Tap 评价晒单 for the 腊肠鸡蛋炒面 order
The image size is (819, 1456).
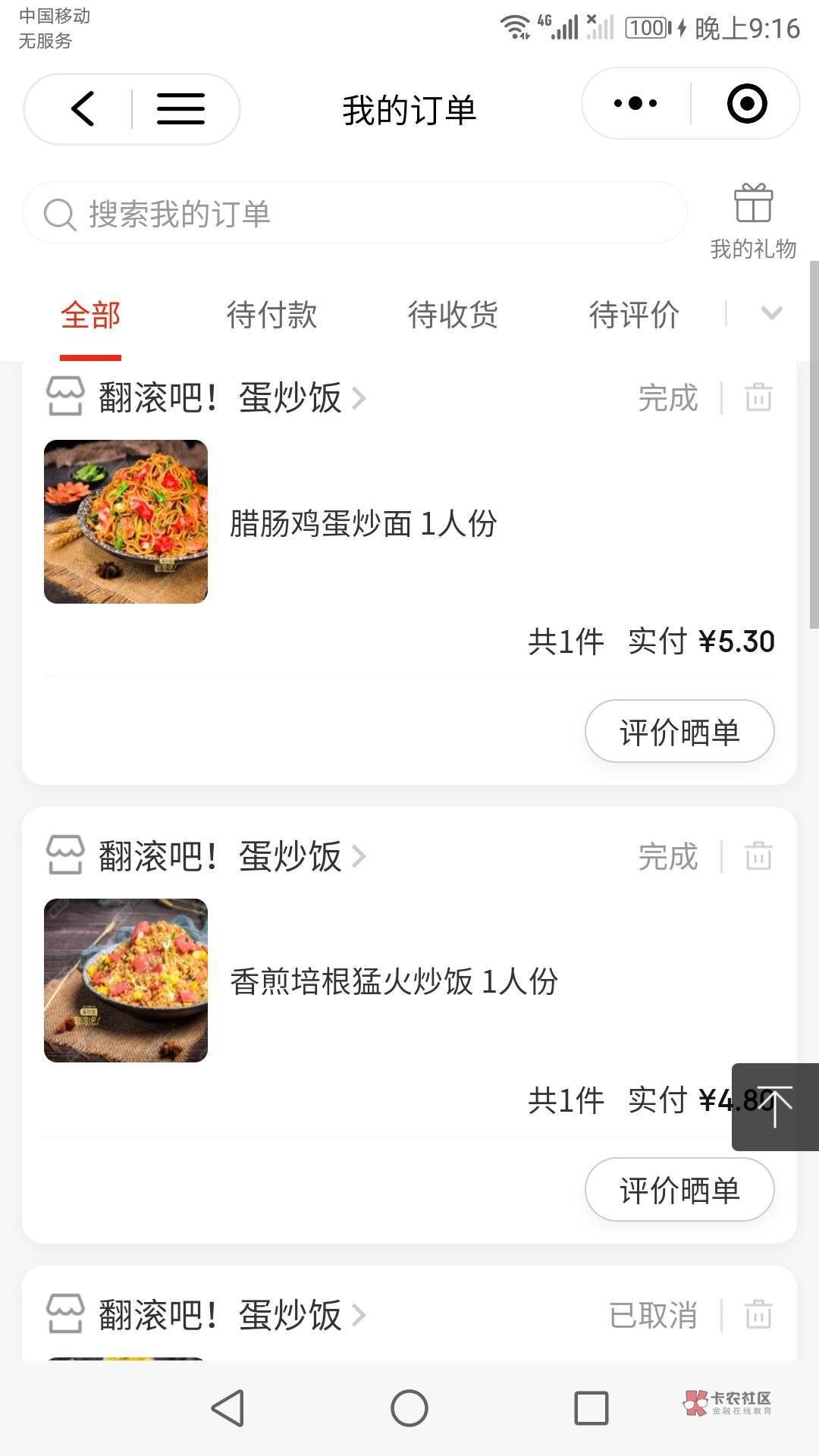[679, 732]
